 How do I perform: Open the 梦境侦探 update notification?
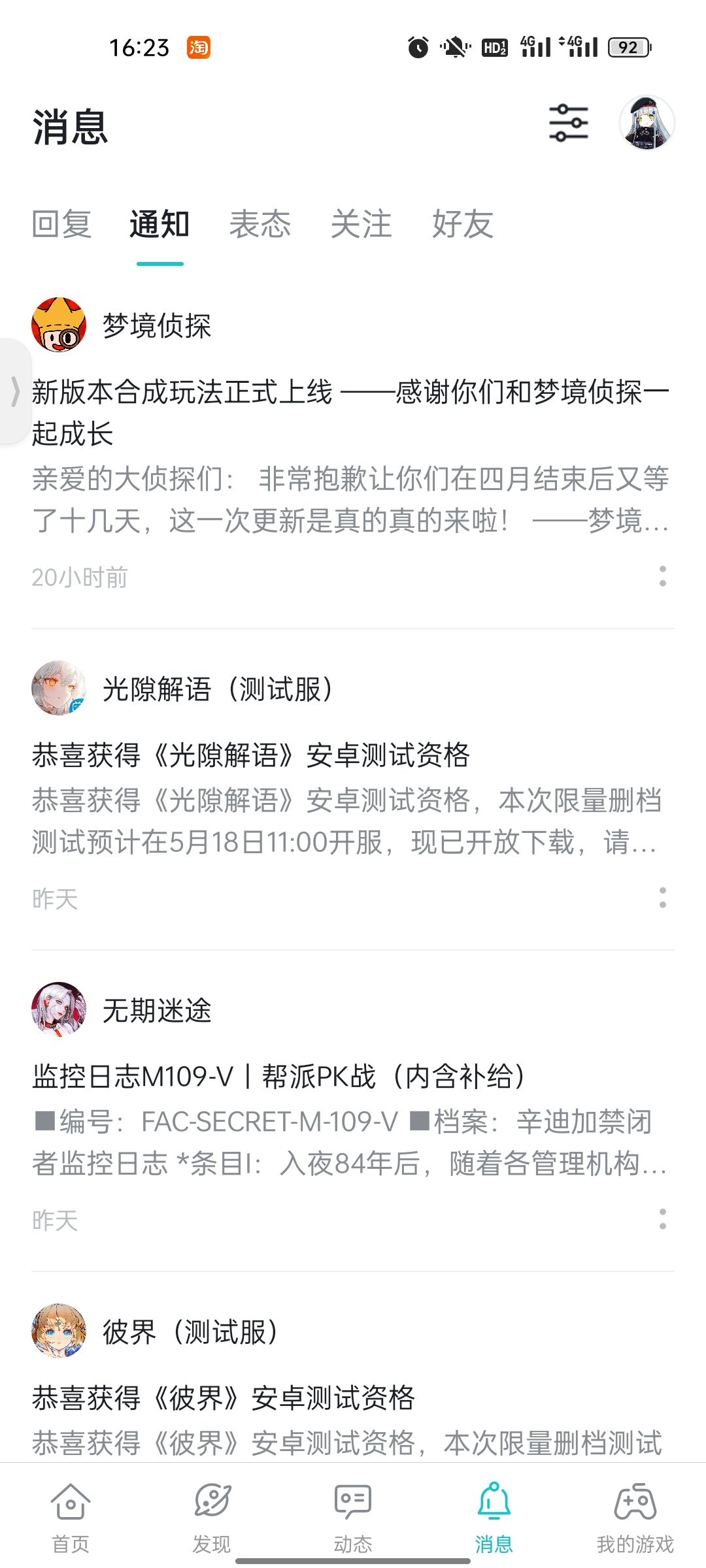350,455
